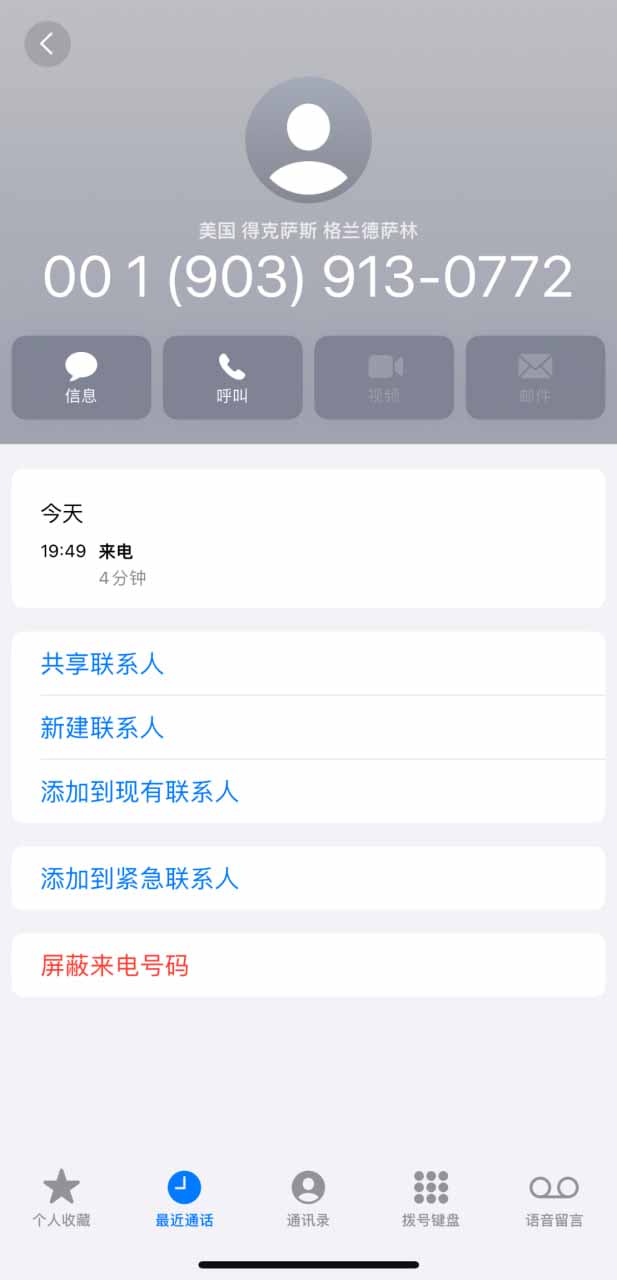The width and height of the screenshot is (617, 1280).
Task: Call the number with 呼叫 button
Action: click(232, 377)
